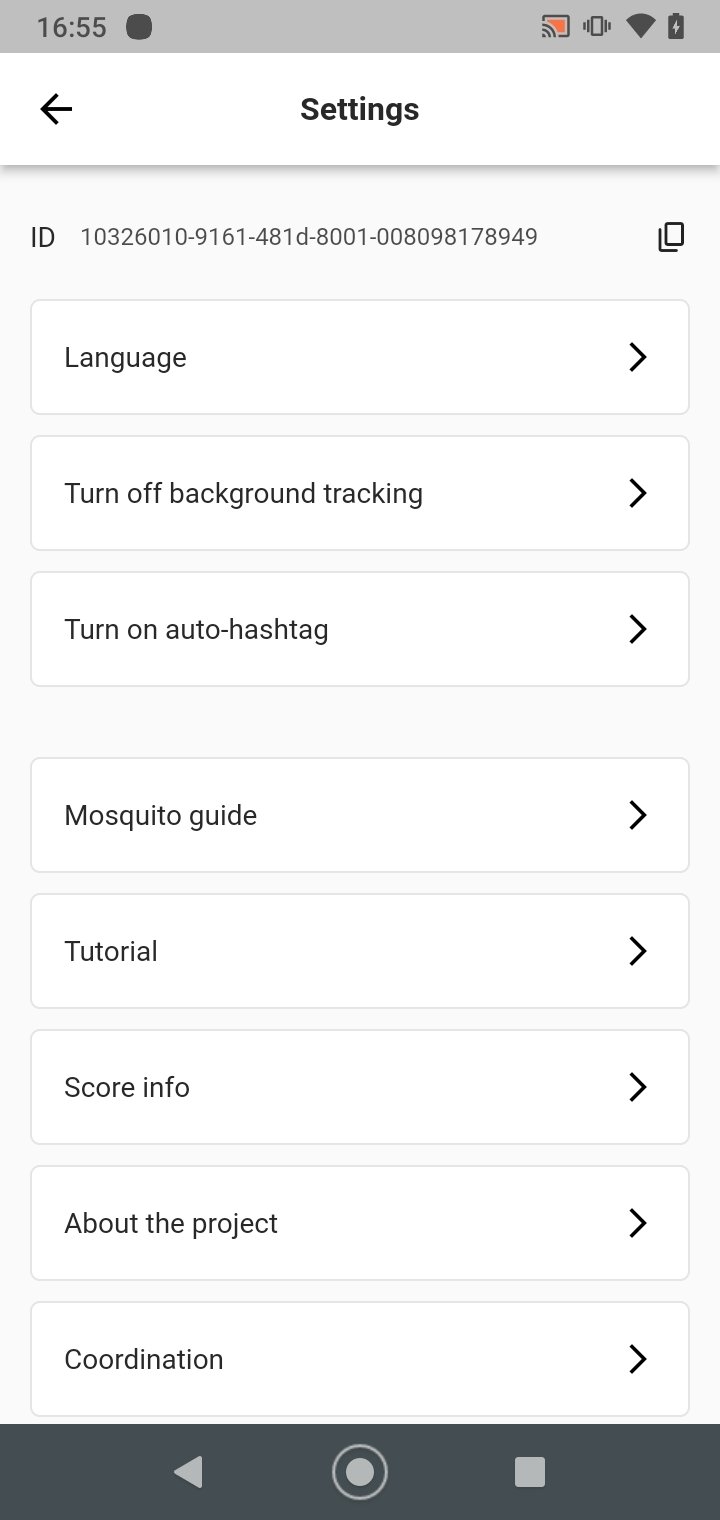Go back using the top arrow
Screen dimensions: 720x1520
(56, 109)
